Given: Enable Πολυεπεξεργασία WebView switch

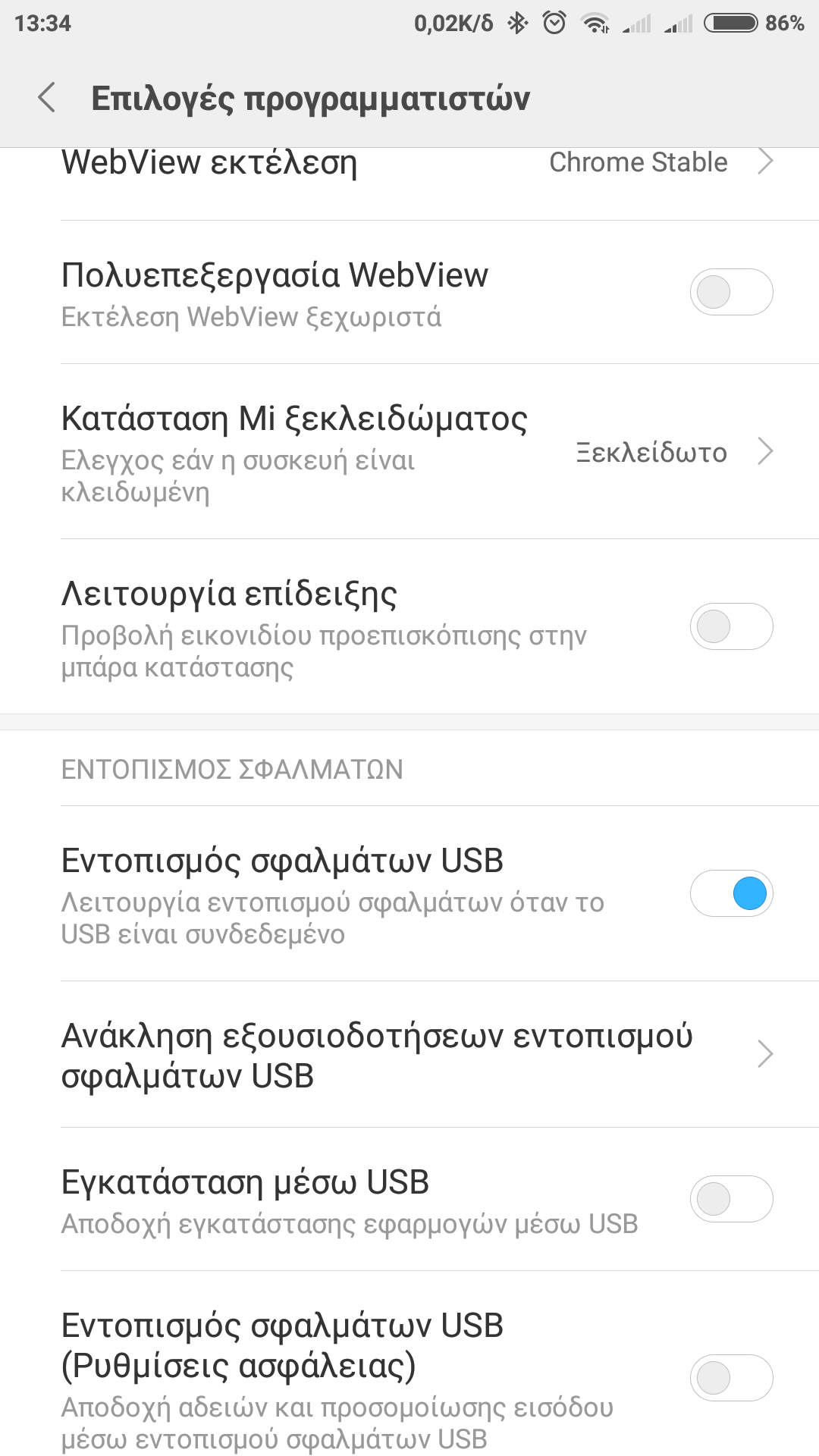Looking at the screenshot, I should point(730,292).
